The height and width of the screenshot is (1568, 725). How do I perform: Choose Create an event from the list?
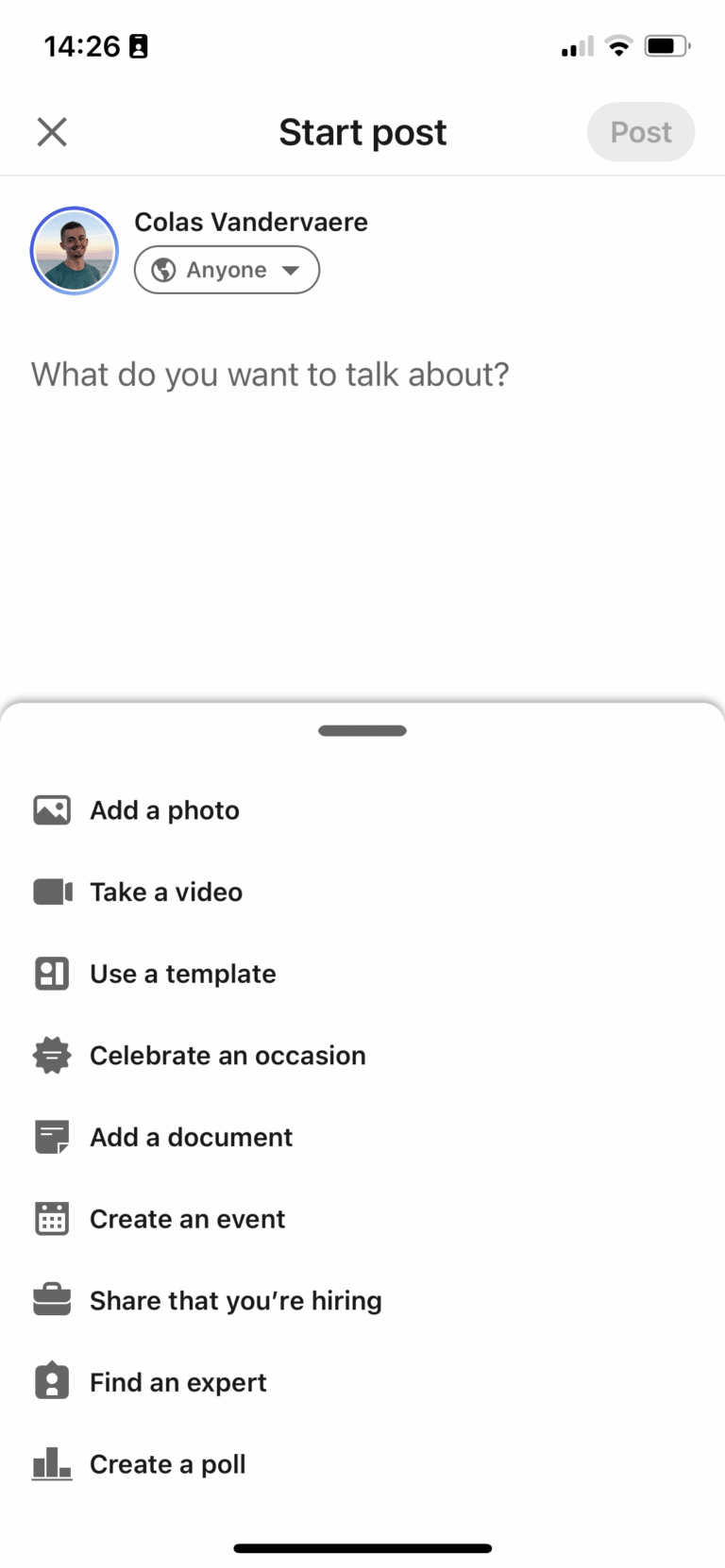point(187,1218)
